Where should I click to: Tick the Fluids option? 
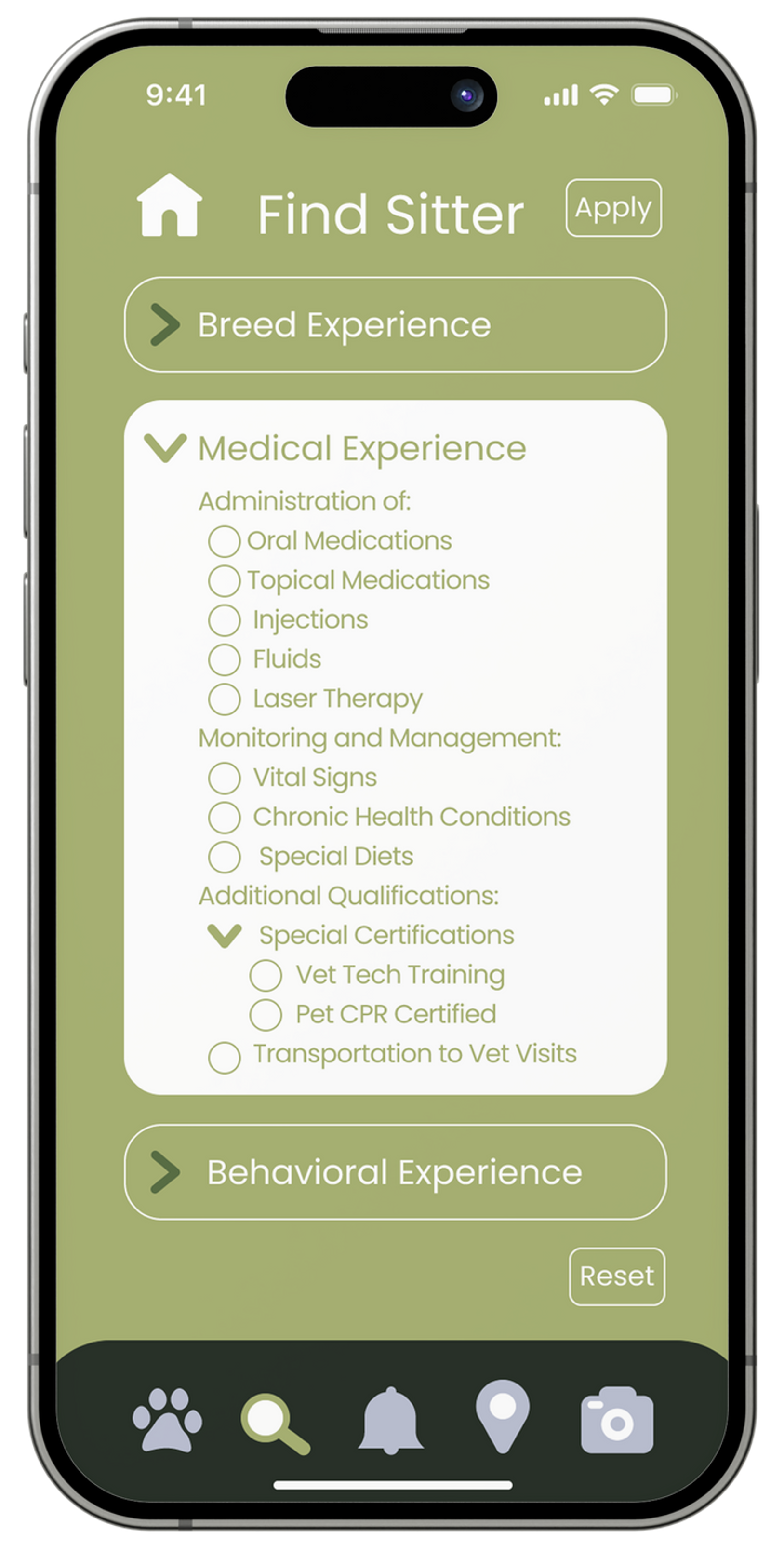(x=224, y=660)
